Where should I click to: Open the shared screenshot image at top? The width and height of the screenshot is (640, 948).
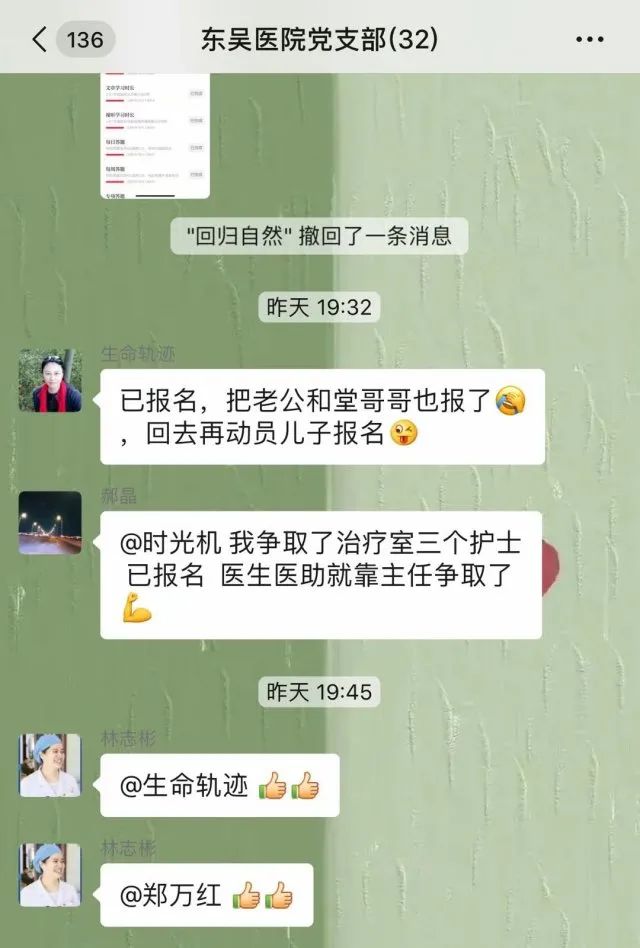click(155, 135)
